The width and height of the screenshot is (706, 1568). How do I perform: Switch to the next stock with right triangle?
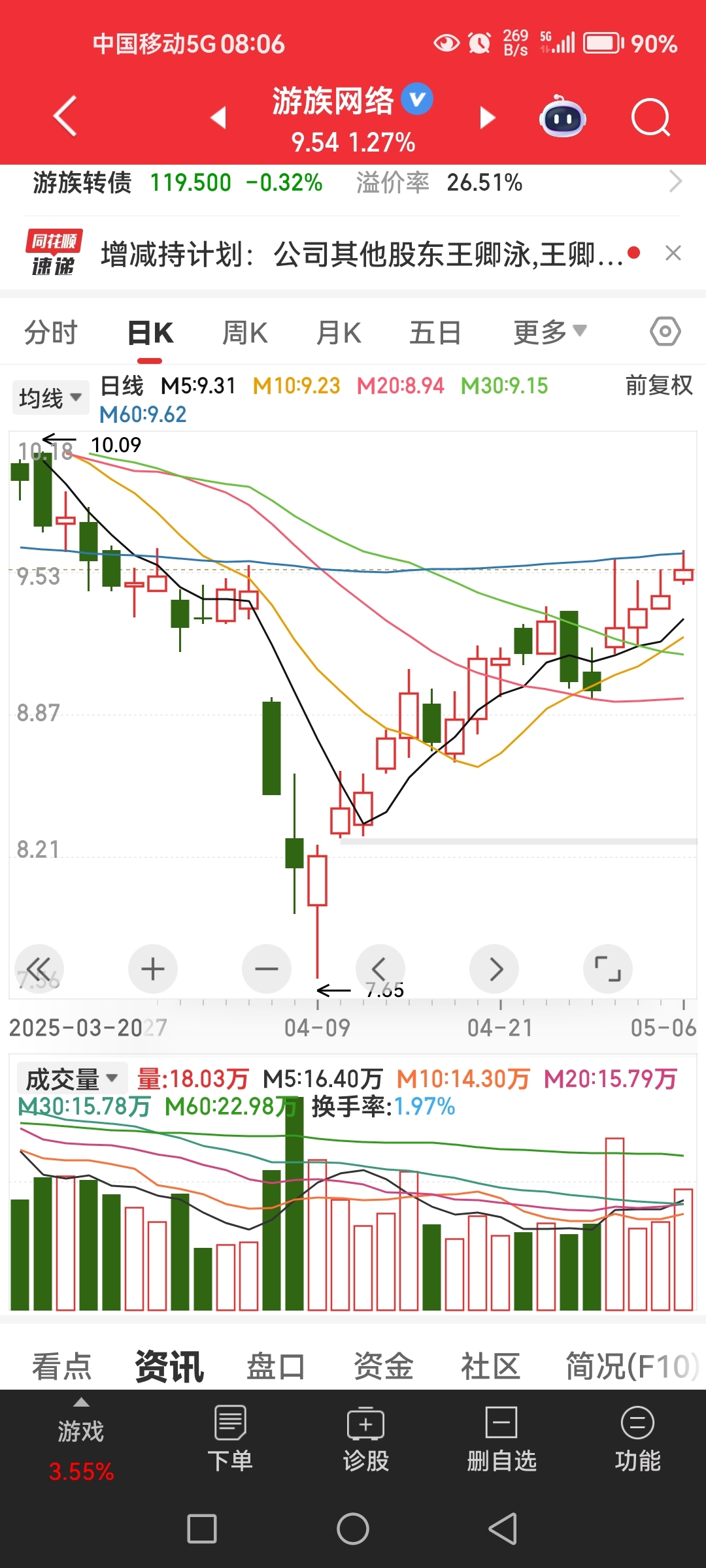(x=487, y=118)
